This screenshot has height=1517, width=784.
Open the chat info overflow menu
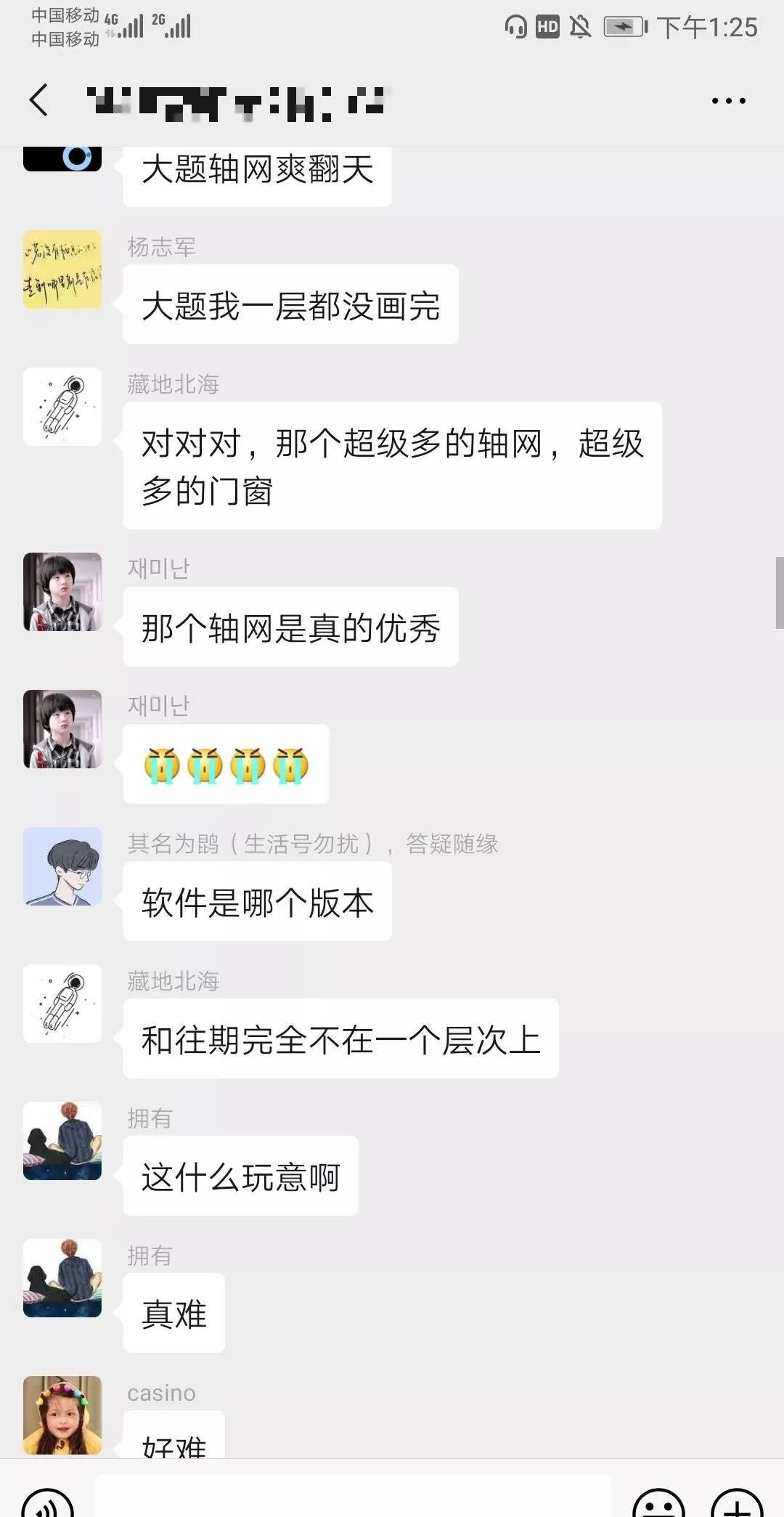tap(728, 101)
